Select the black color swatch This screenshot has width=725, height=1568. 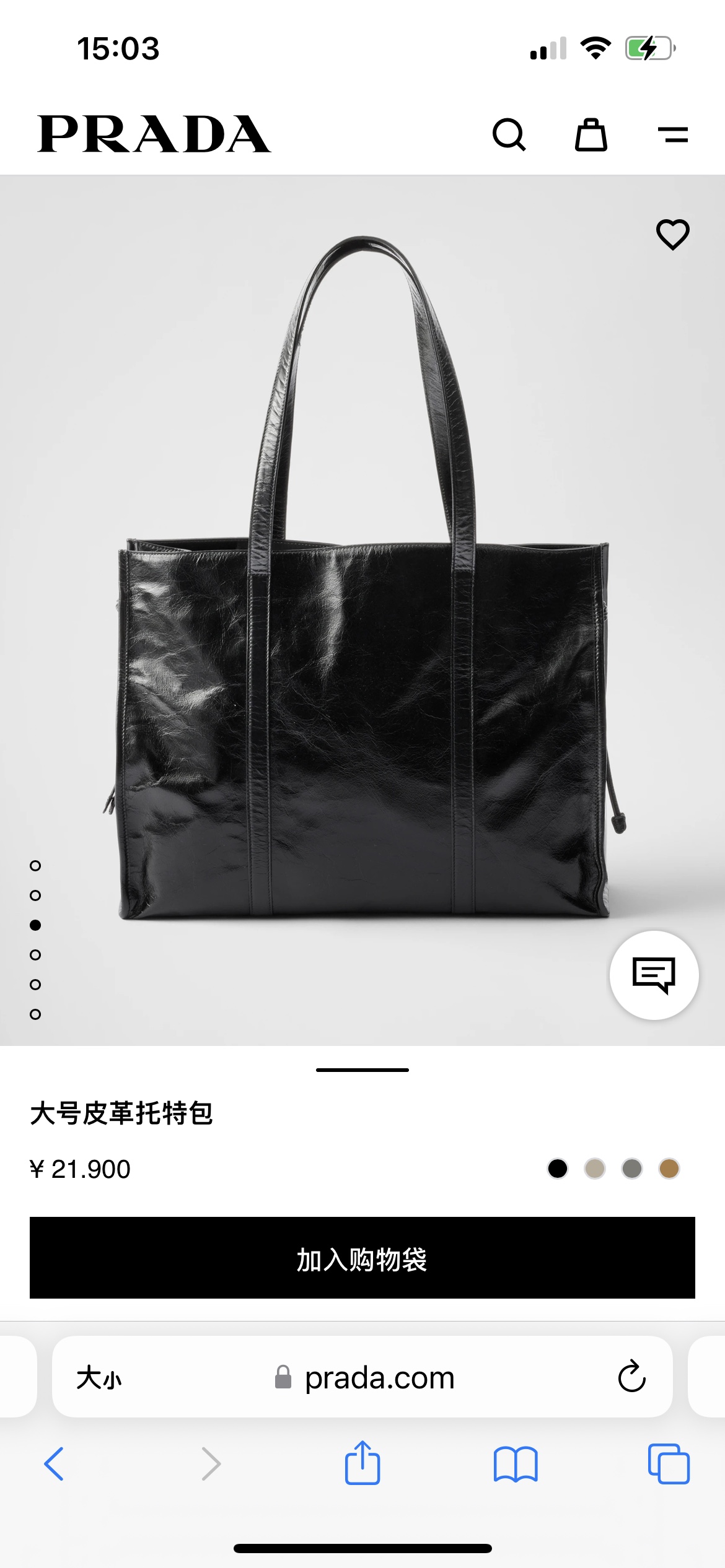point(558,1169)
